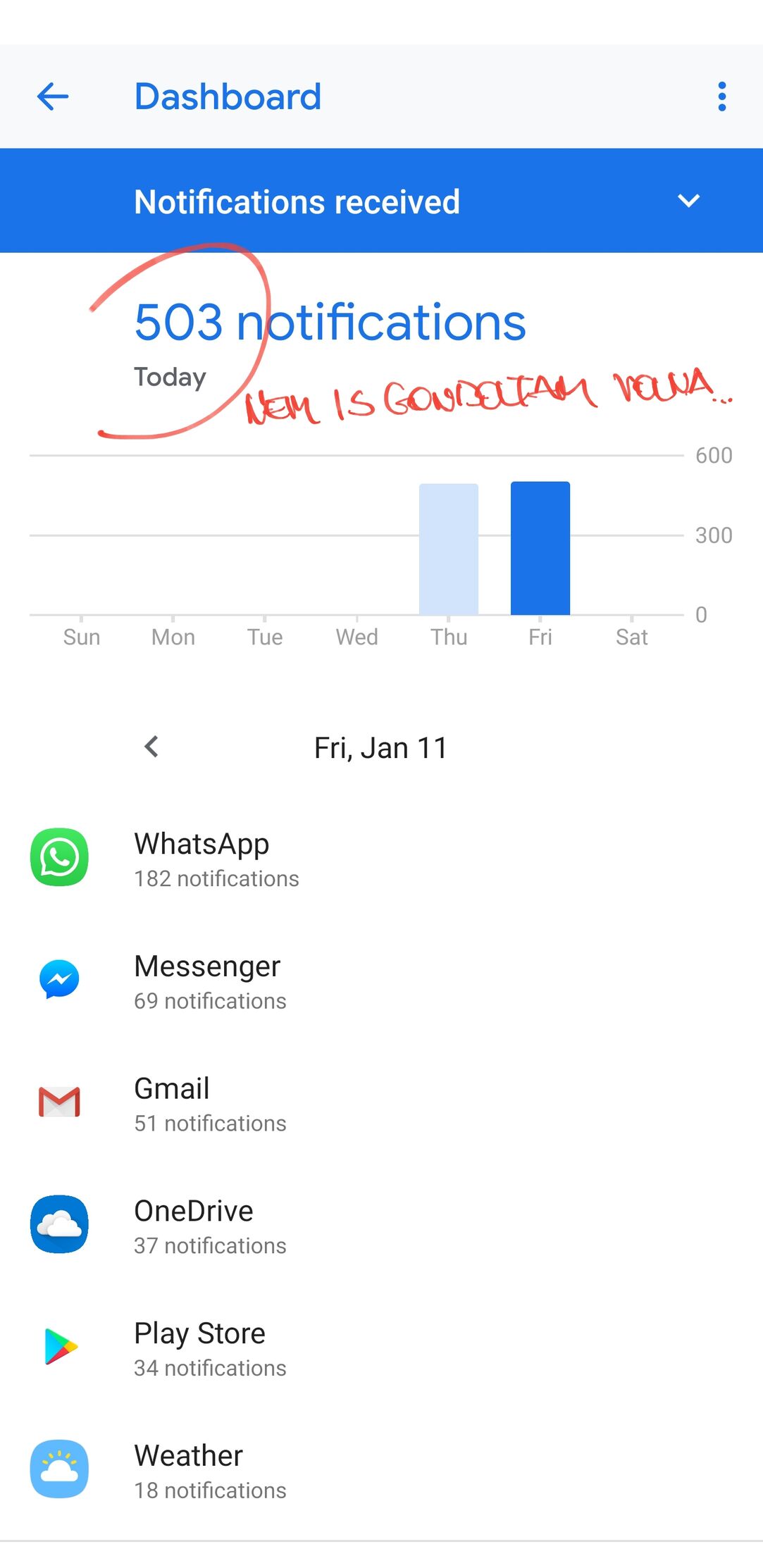763x1568 pixels.
Task: Go to the previous day before Fri, Jan 11
Action: [151, 747]
